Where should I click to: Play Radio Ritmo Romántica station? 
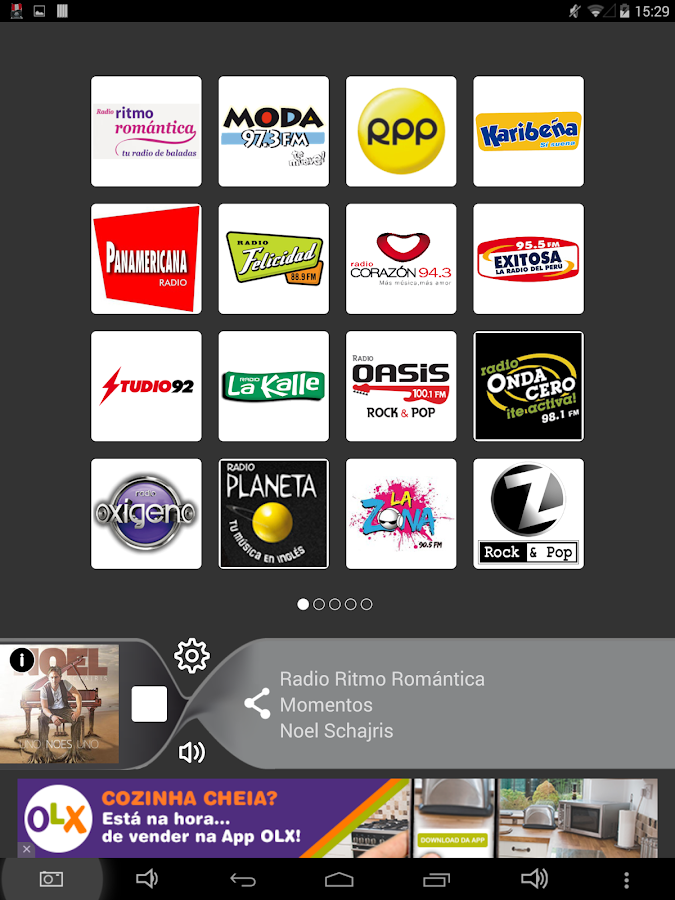click(x=146, y=131)
